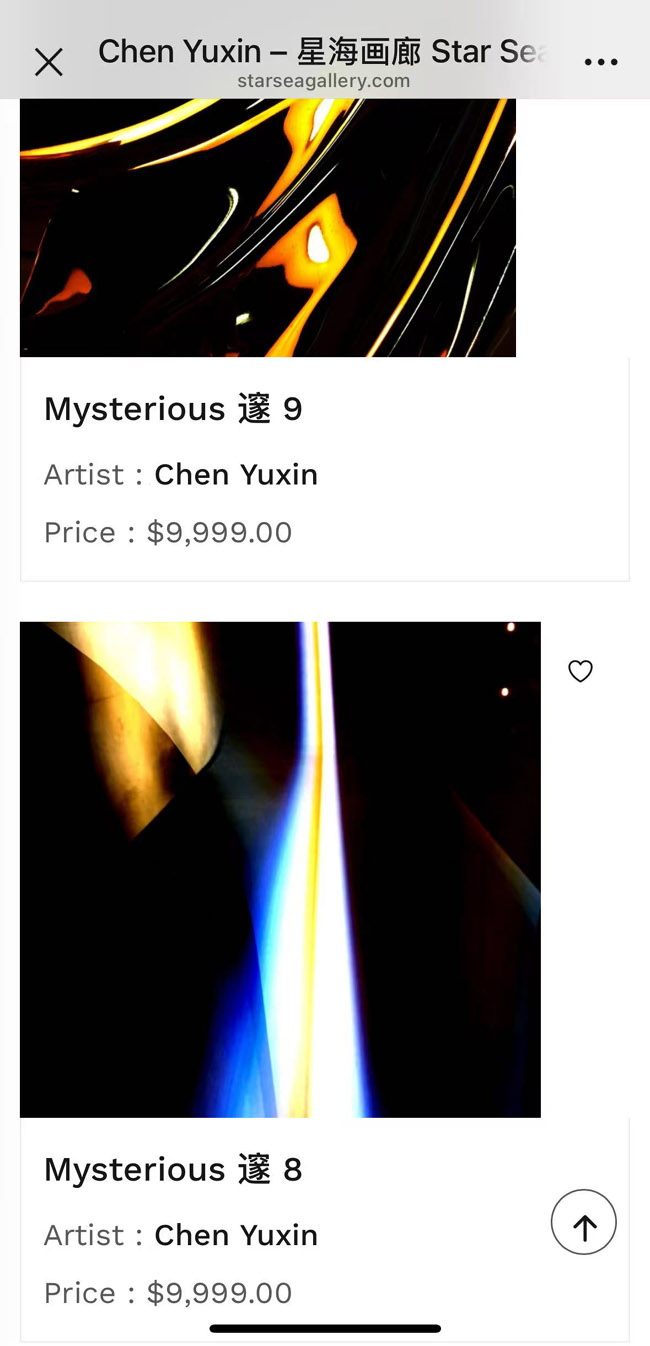Image resolution: width=650 pixels, height=1346 pixels.
Task: Open the browser overflow menu
Action: click(600, 62)
